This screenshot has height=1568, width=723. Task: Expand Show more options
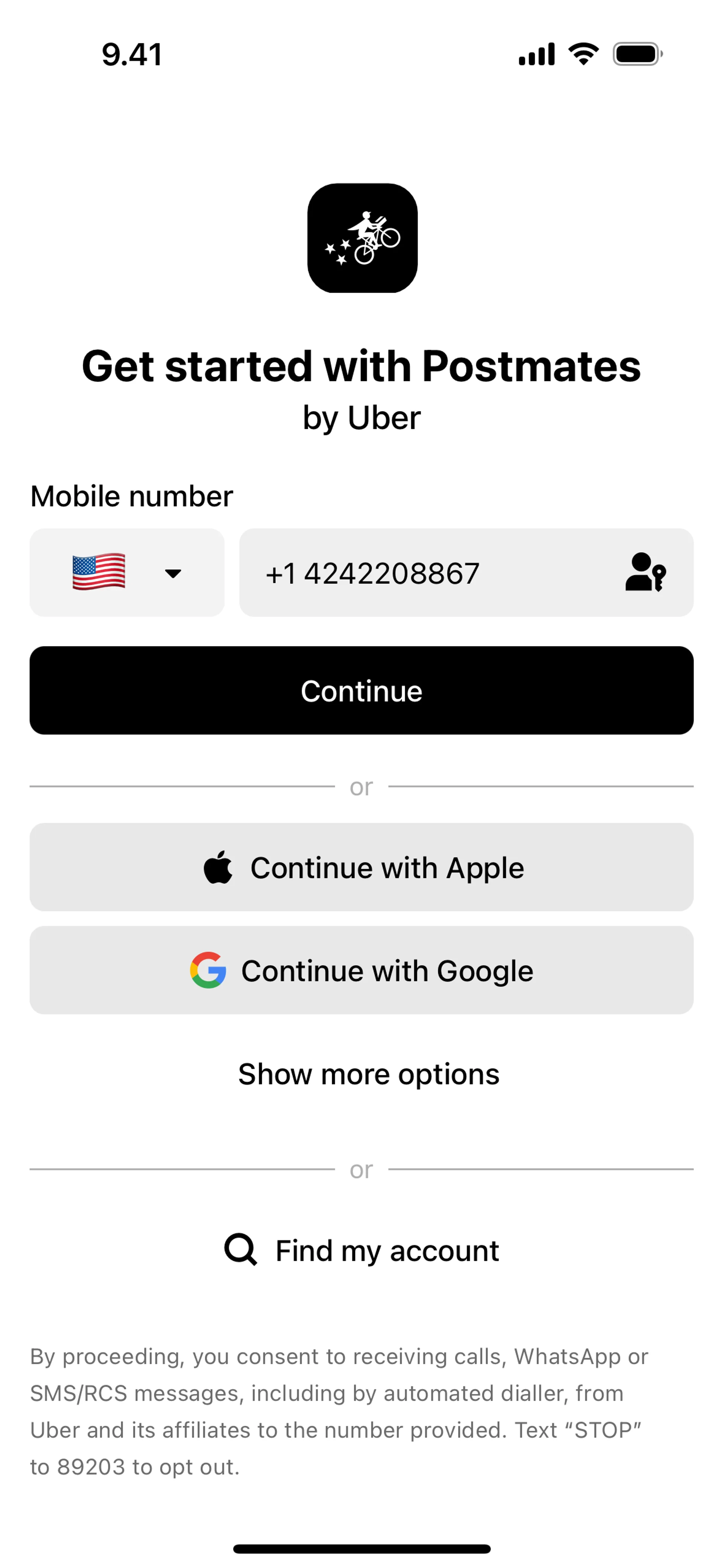coord(368,1074)
